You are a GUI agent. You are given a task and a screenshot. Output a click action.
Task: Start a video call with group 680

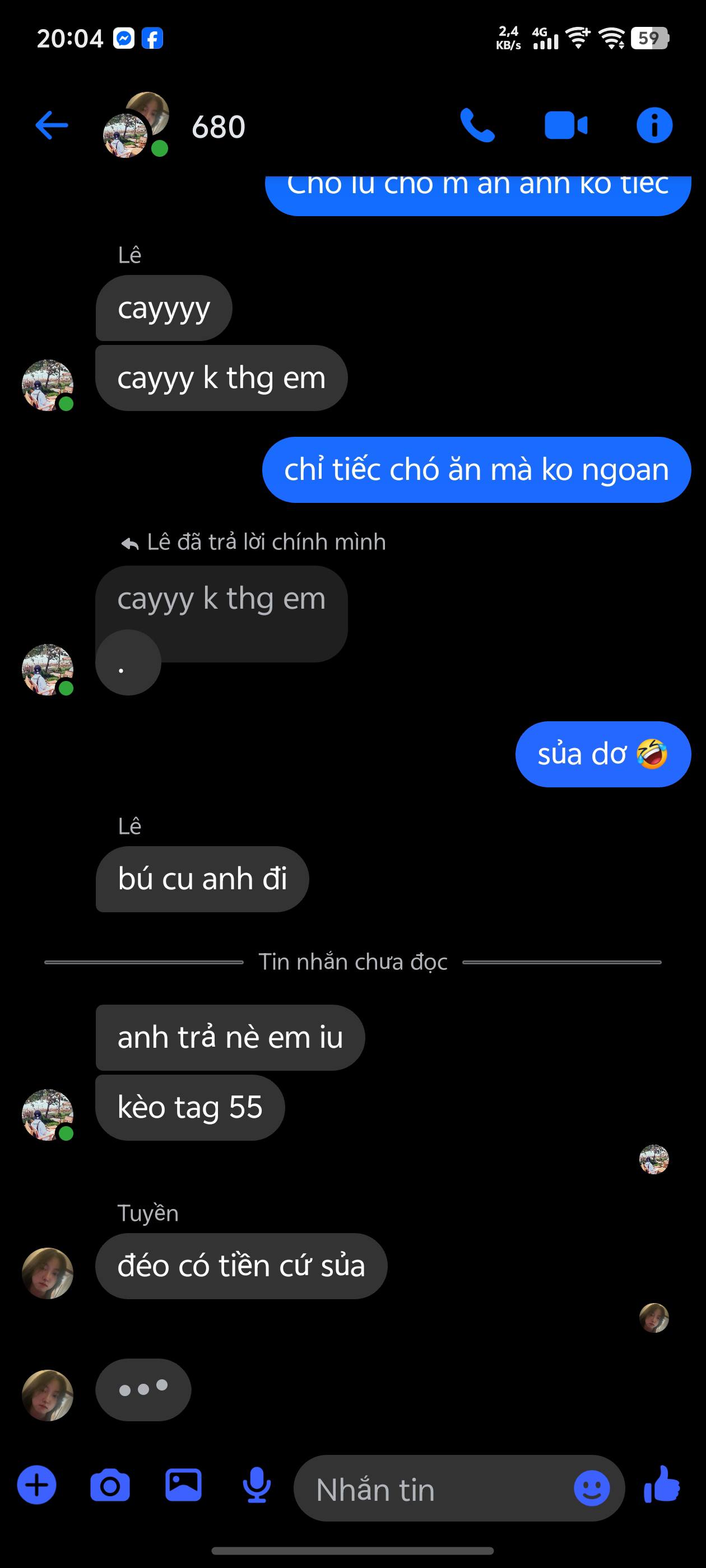[565, 125]
